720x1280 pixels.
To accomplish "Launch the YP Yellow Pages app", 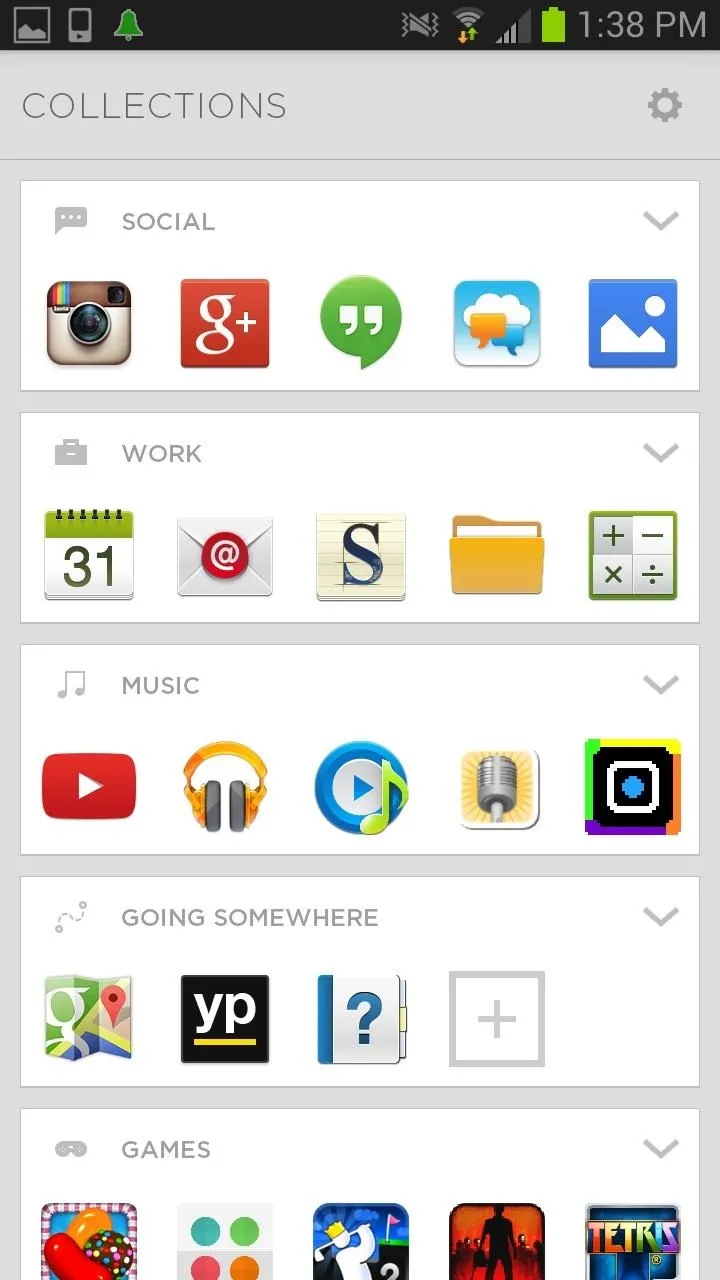I will [x=225, y=1019].
